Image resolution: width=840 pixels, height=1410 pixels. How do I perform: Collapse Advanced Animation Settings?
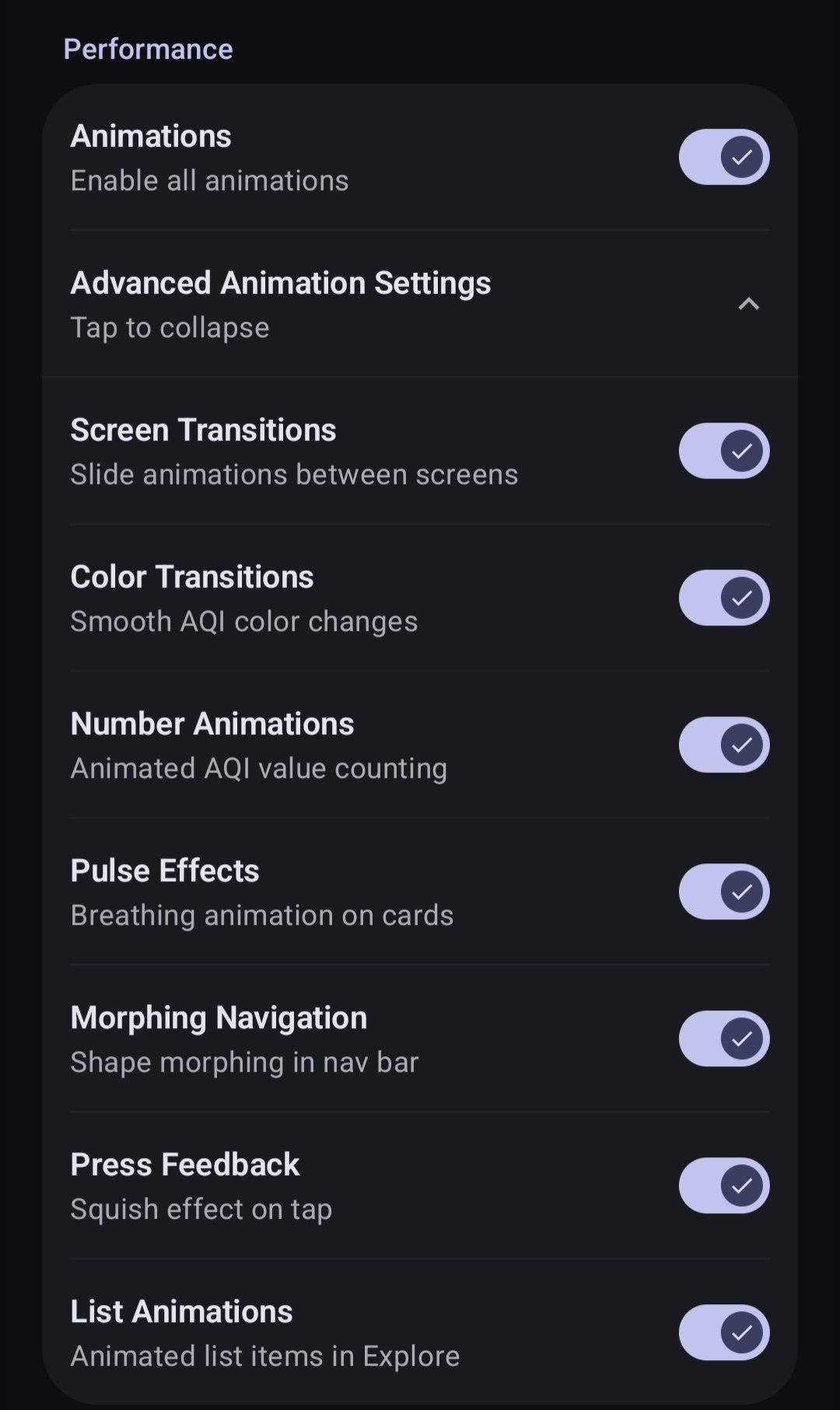pos(747,304)
